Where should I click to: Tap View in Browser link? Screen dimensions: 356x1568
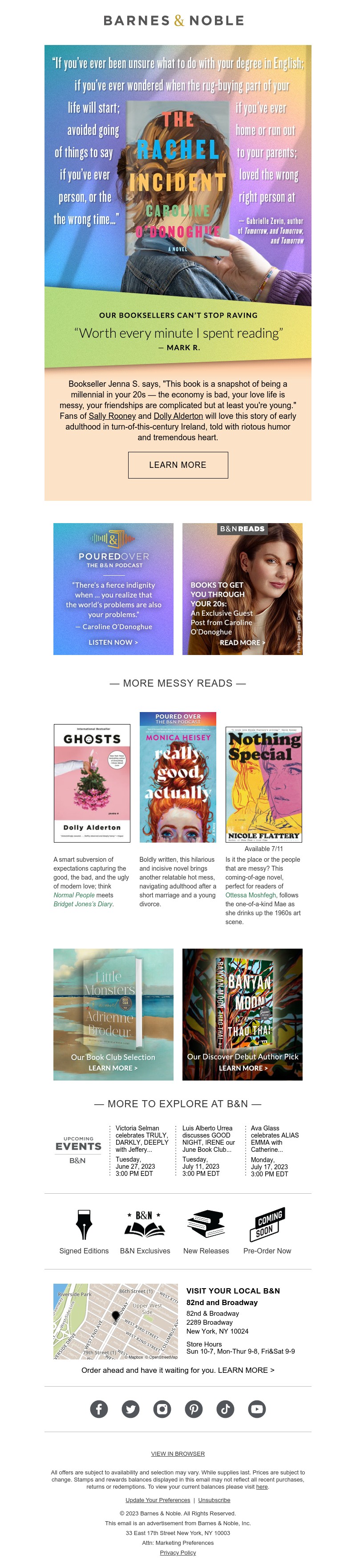[178, 1453]
